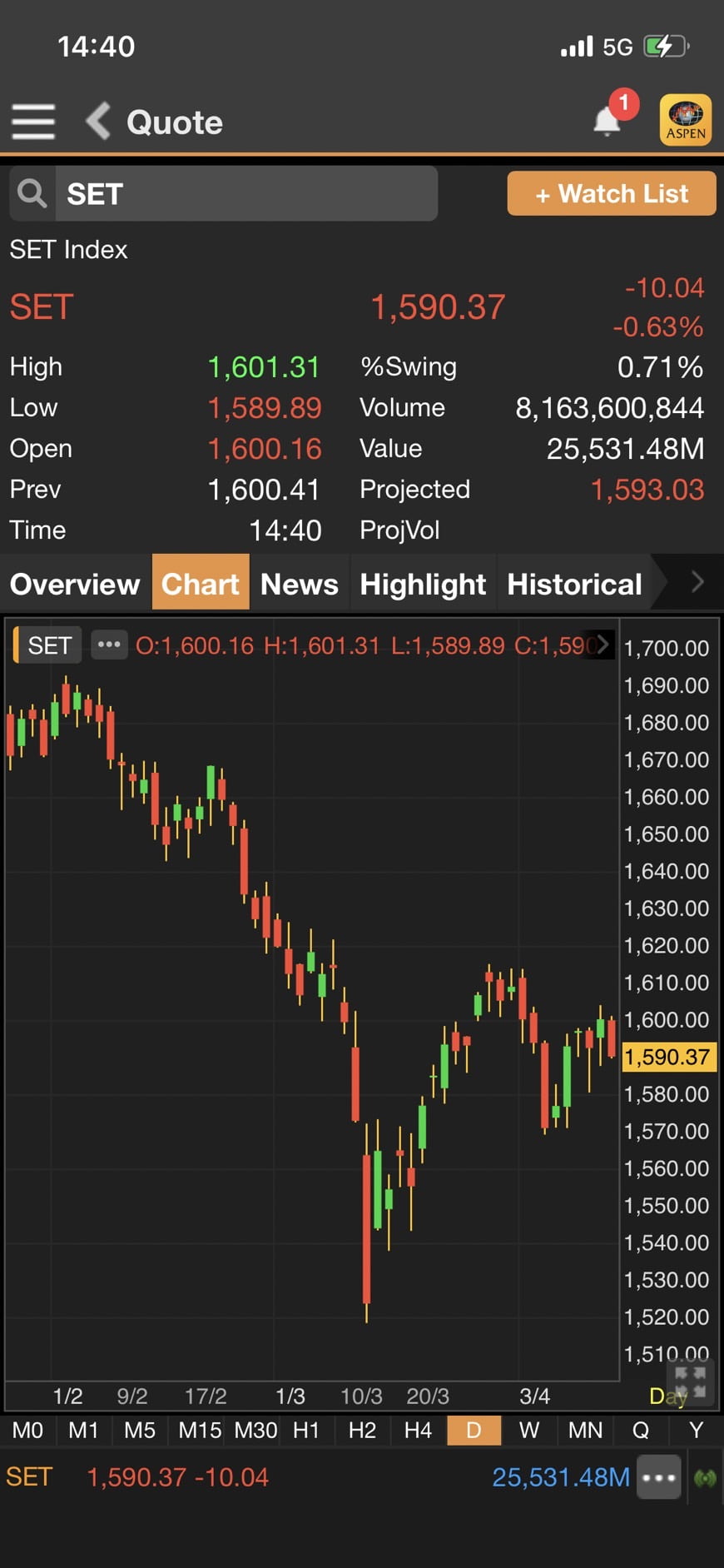Select the M5 chart interval
The image size is (724, 1568).
pos(140,1431)
